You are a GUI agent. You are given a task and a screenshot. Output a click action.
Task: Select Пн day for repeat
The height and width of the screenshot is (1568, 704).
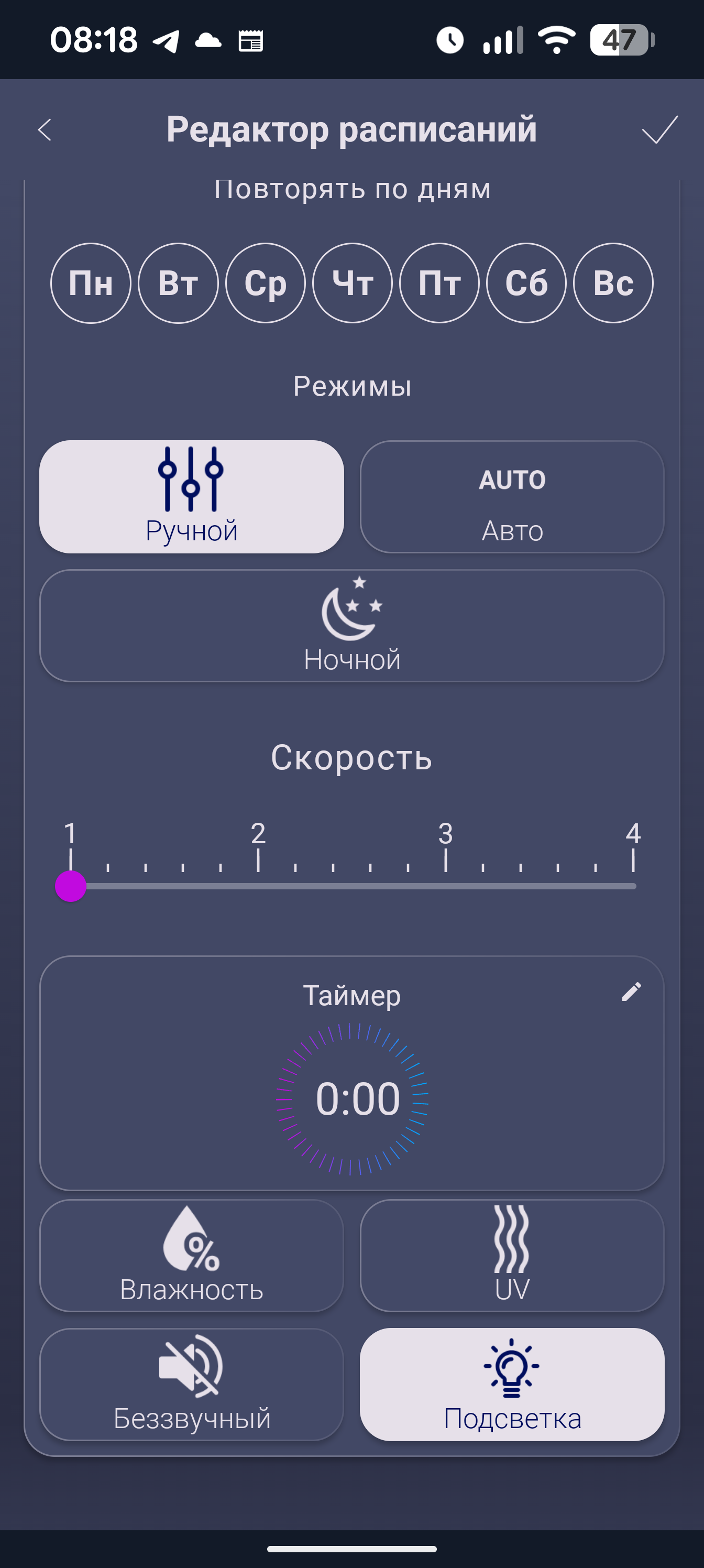point(91,283)
